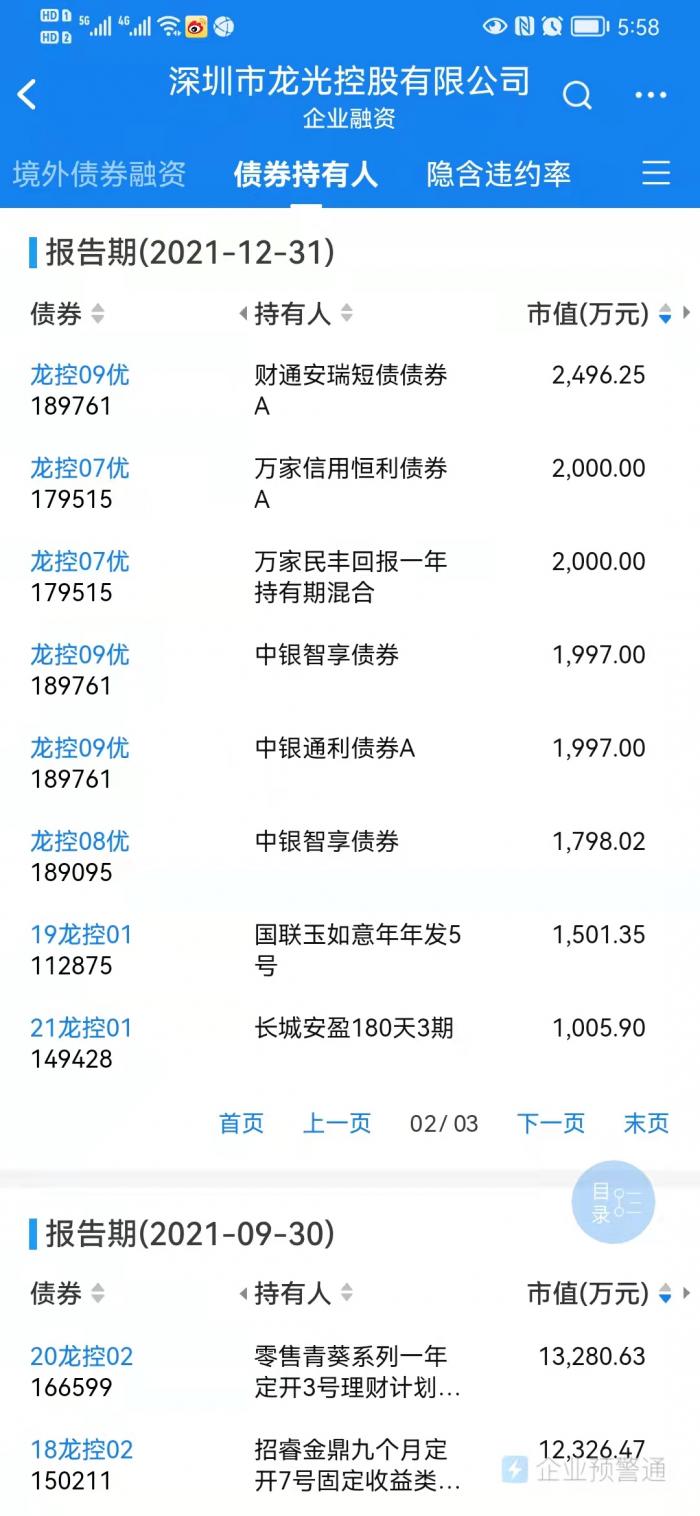This screenshot has width=700, height=1516.
Task: Go to 下一页 next page
Action: (551, 1123)
